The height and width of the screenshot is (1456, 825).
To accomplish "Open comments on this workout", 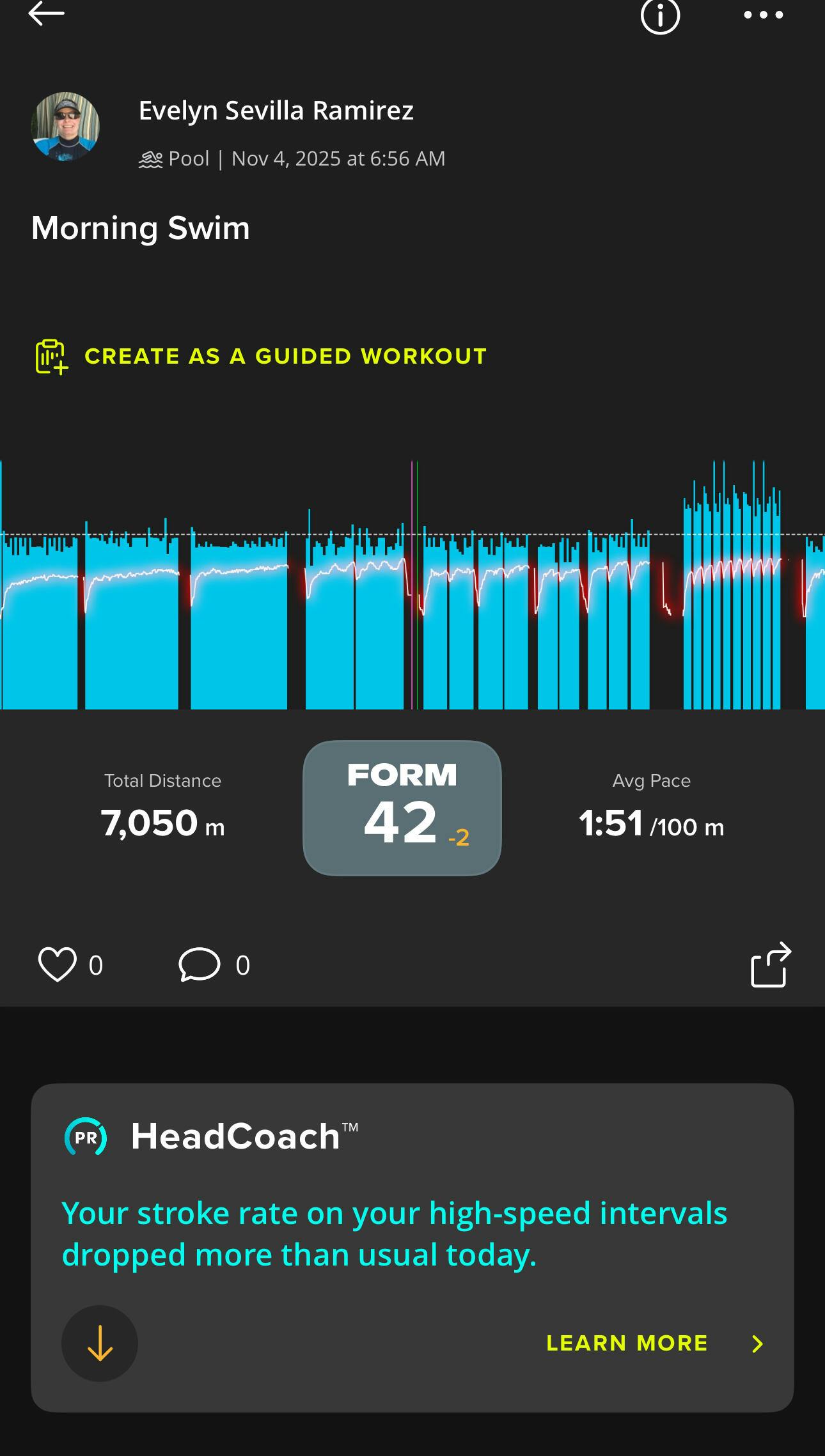I will [x=200, y=964].
